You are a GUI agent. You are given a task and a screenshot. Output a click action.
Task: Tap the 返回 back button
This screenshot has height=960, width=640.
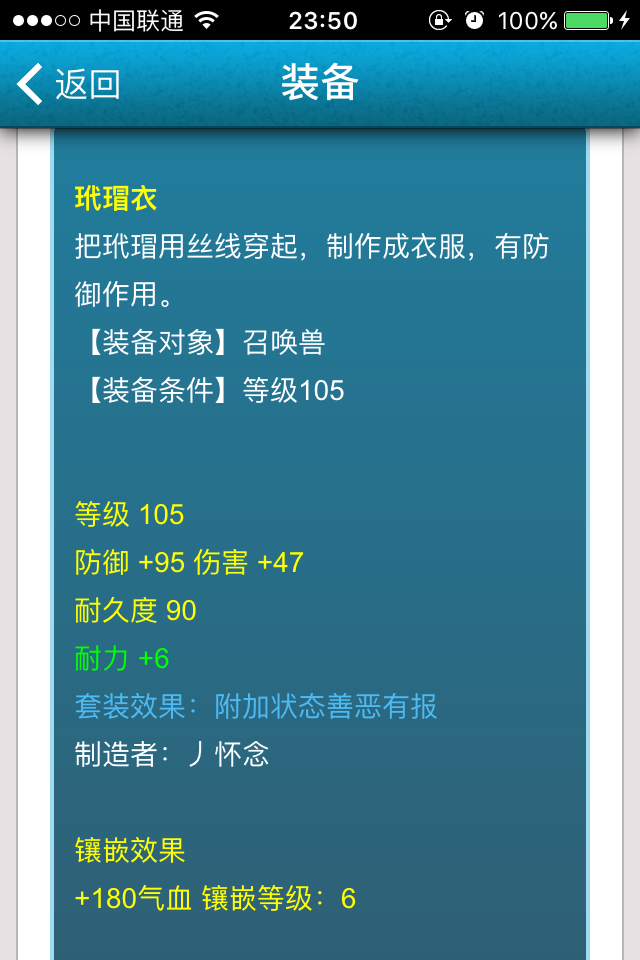pos(68,85)
